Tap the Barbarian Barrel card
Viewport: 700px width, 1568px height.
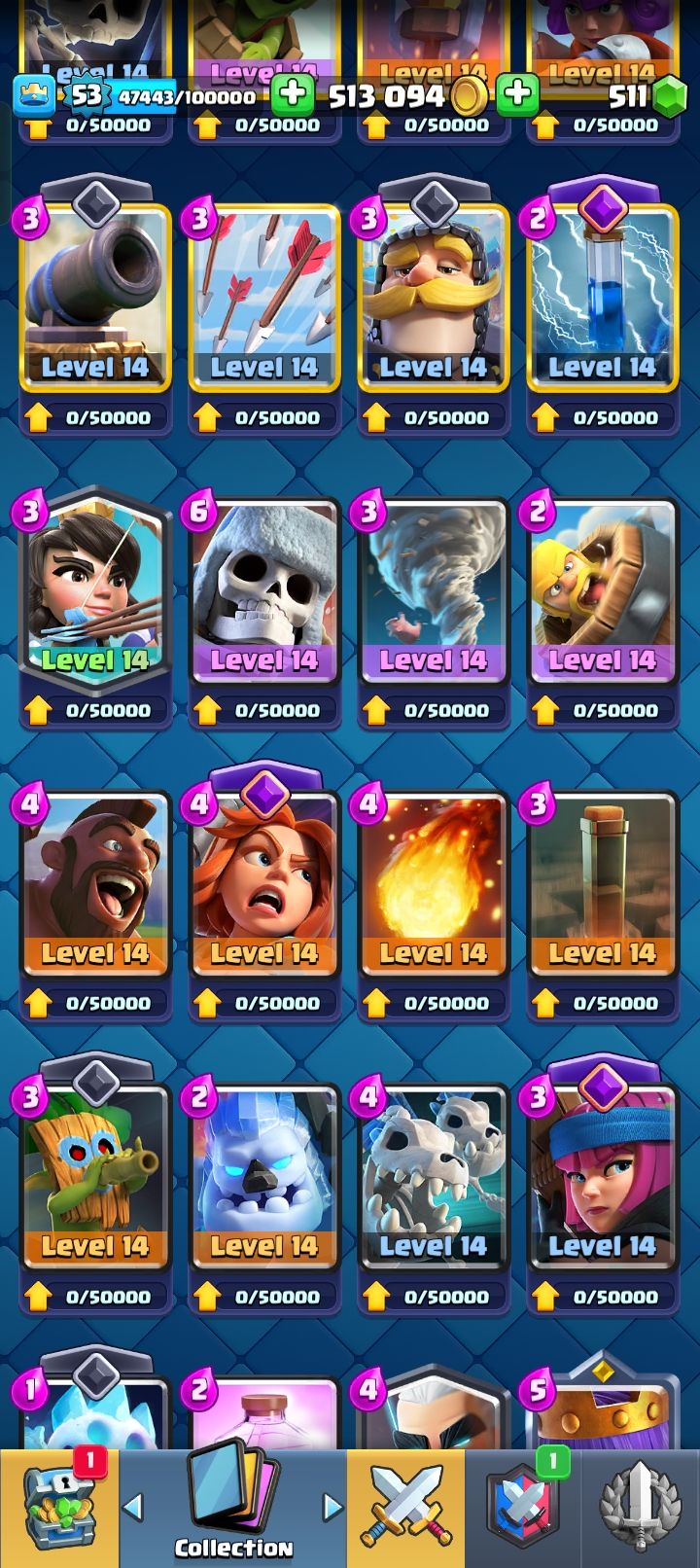pyautogui.click(x=603, y=589)
